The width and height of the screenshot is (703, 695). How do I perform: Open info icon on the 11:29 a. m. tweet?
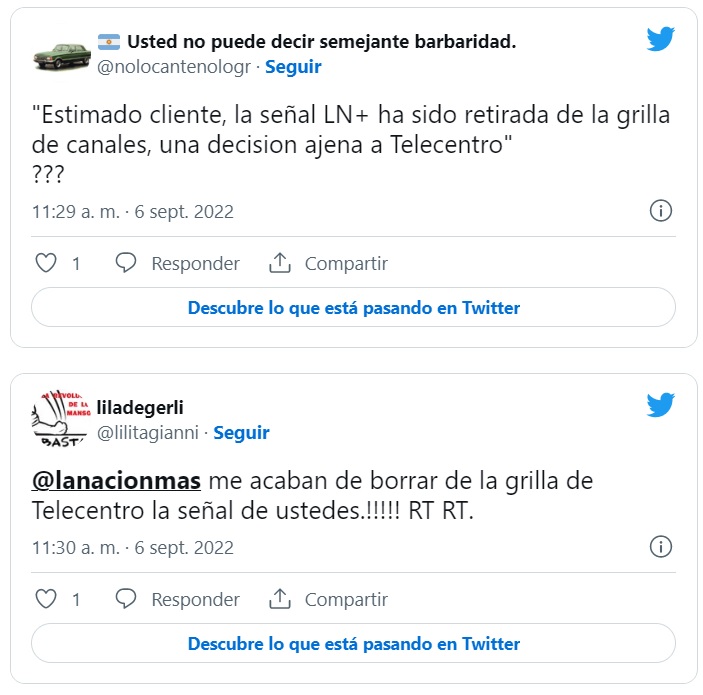tap(661, 211)
